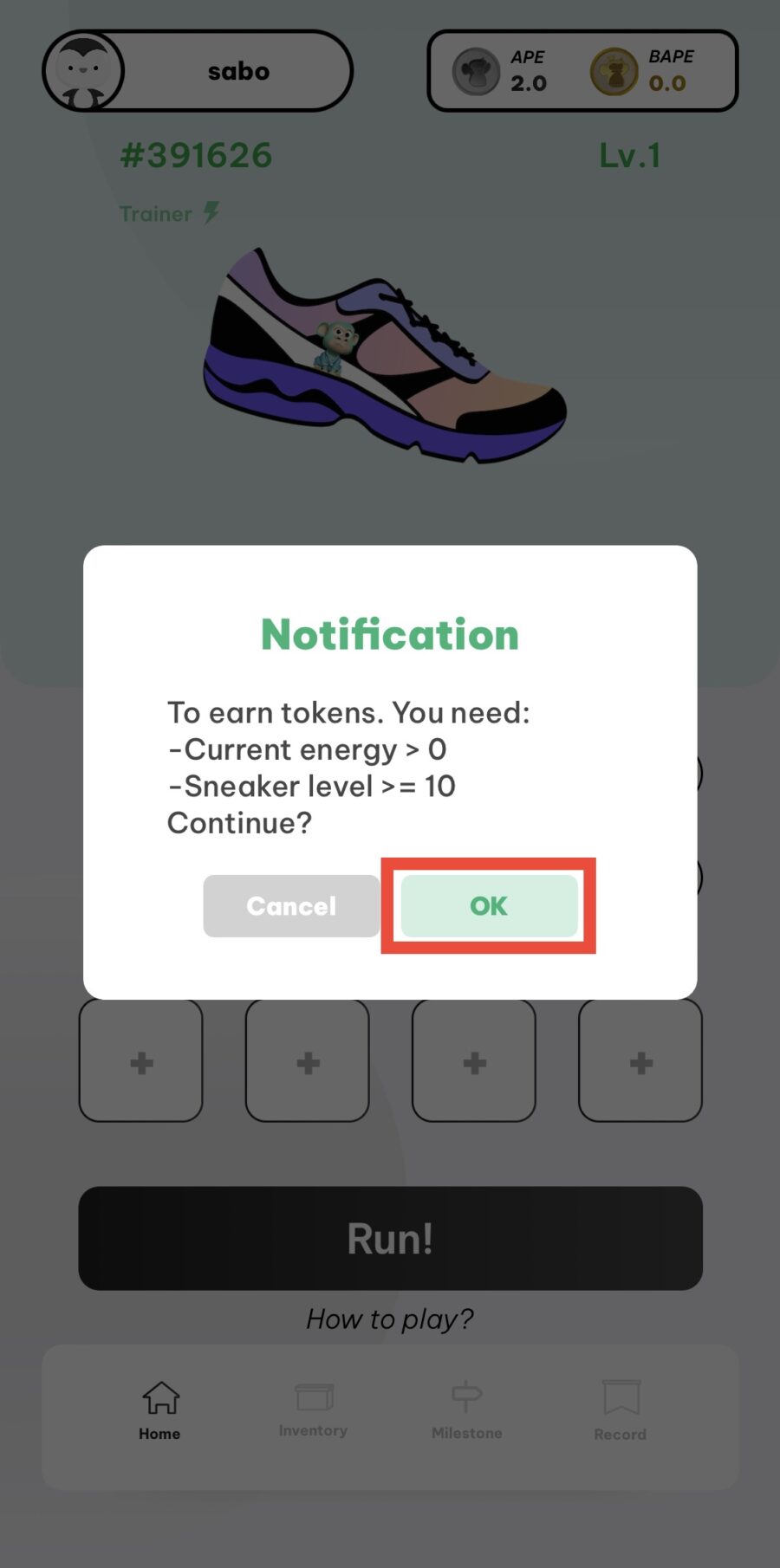The image size is (780, 1568).
Task: Switch to the Milestone tab
Action: pos(466,1409)
